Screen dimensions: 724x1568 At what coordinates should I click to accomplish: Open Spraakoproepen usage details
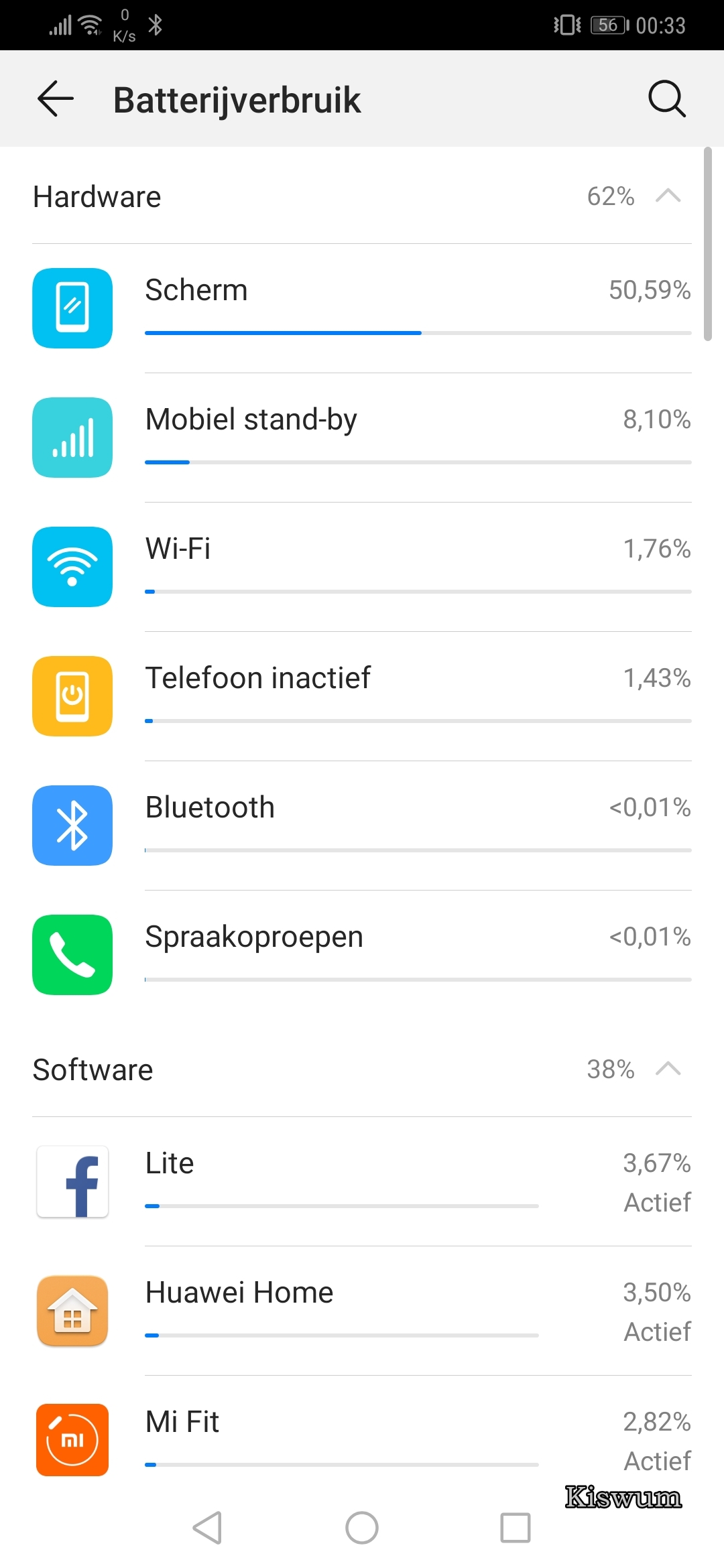point(362,955)
